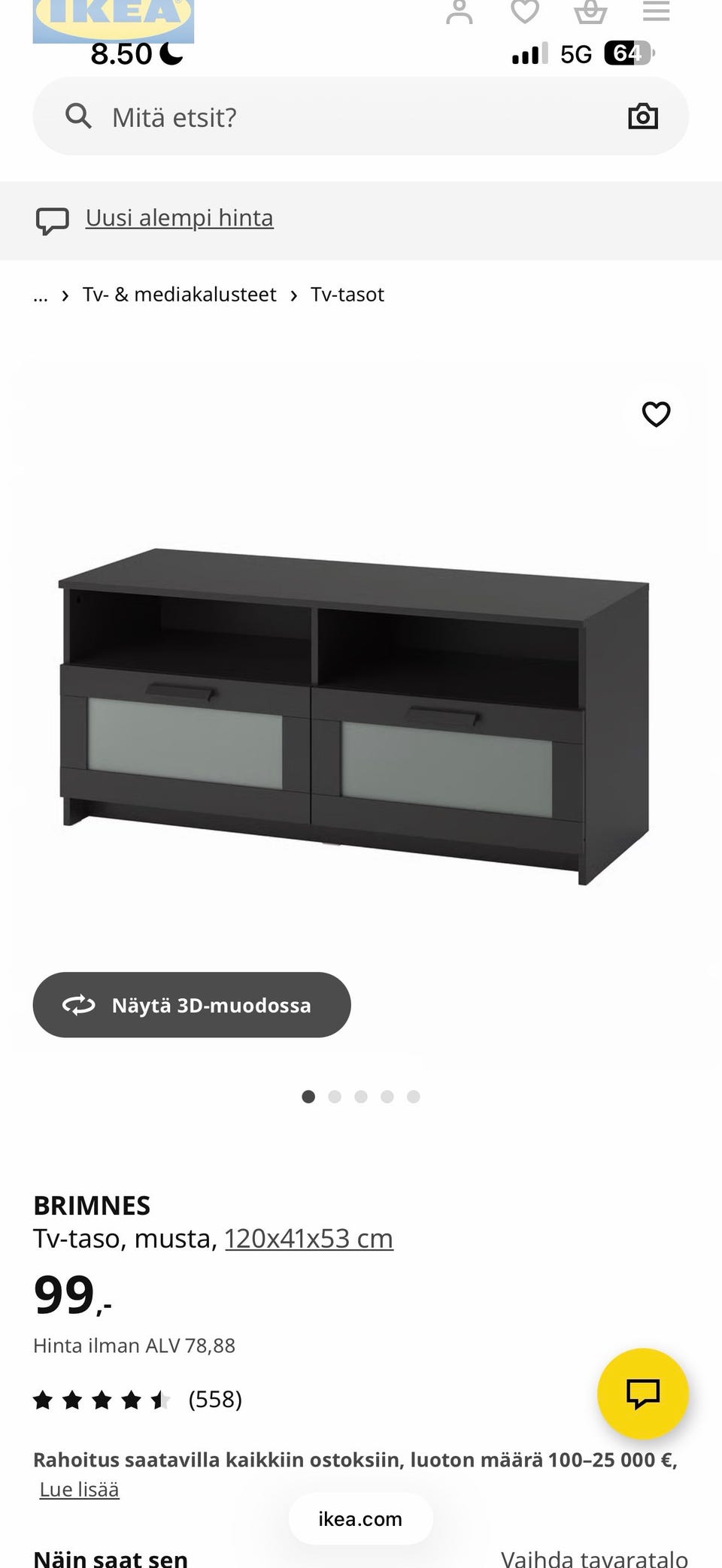Open the profile account icon
The height and width of the screenshot is (1568, 722).
click(459, 11)
